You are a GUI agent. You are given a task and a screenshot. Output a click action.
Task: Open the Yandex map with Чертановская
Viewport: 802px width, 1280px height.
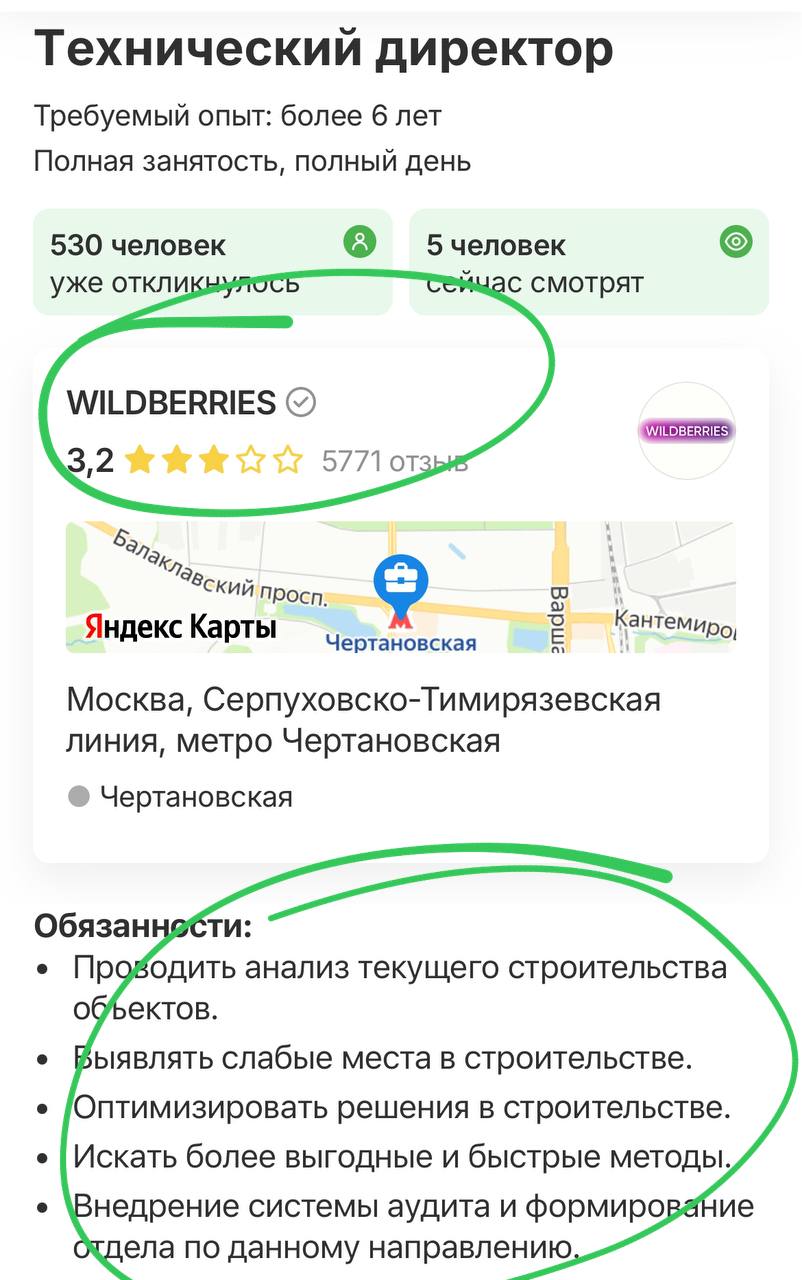[x=400, y=587]
